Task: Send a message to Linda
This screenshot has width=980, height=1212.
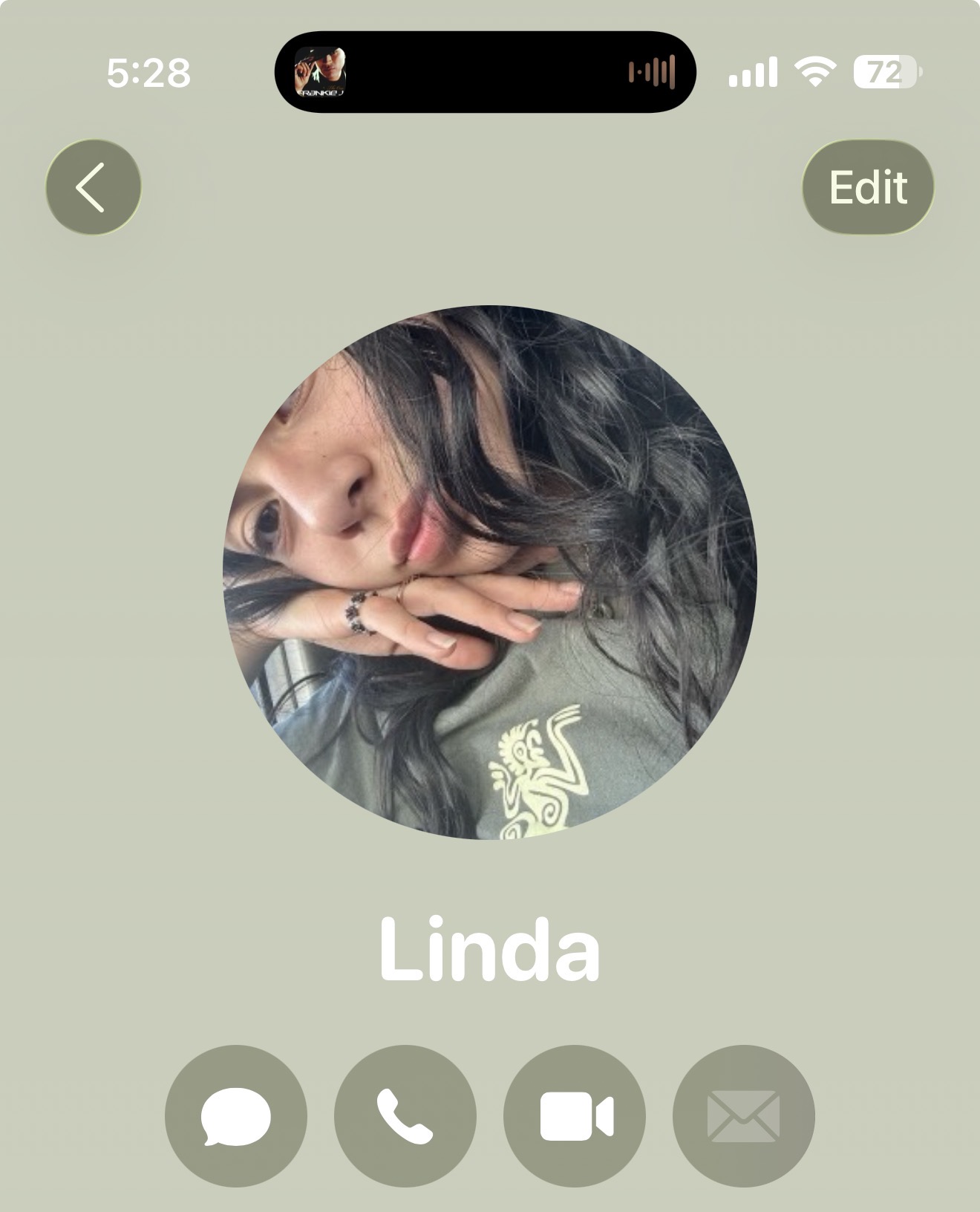Action: tap(236, 1115)
